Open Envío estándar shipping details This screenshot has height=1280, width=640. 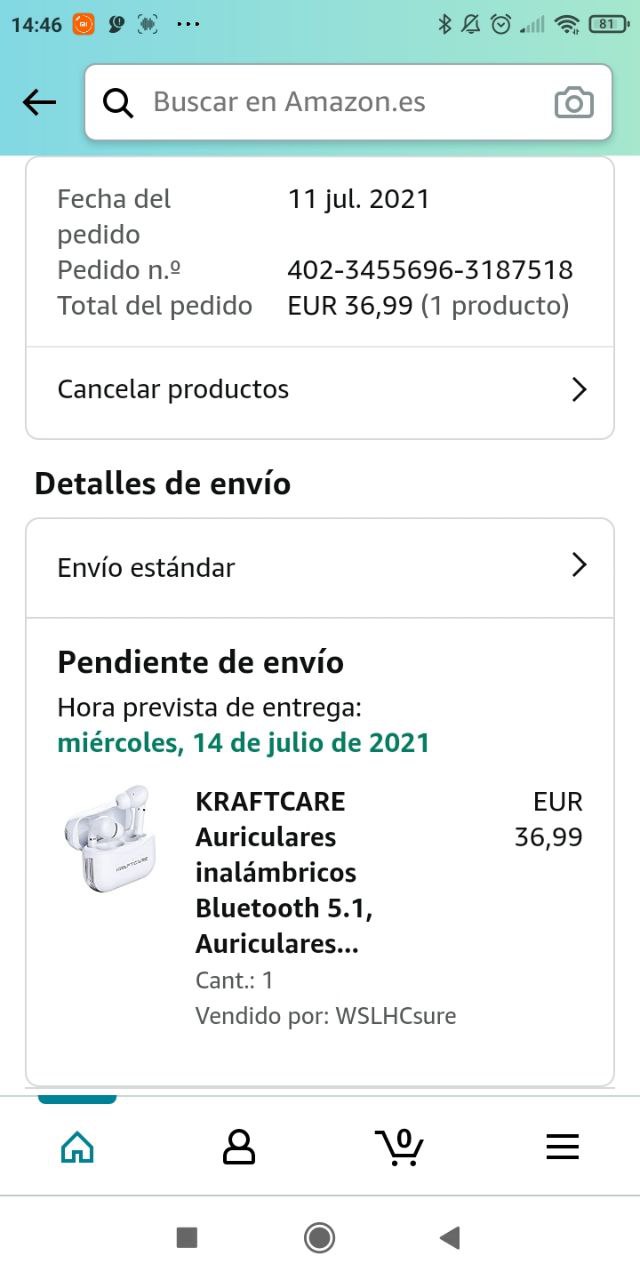click(320, 567)
